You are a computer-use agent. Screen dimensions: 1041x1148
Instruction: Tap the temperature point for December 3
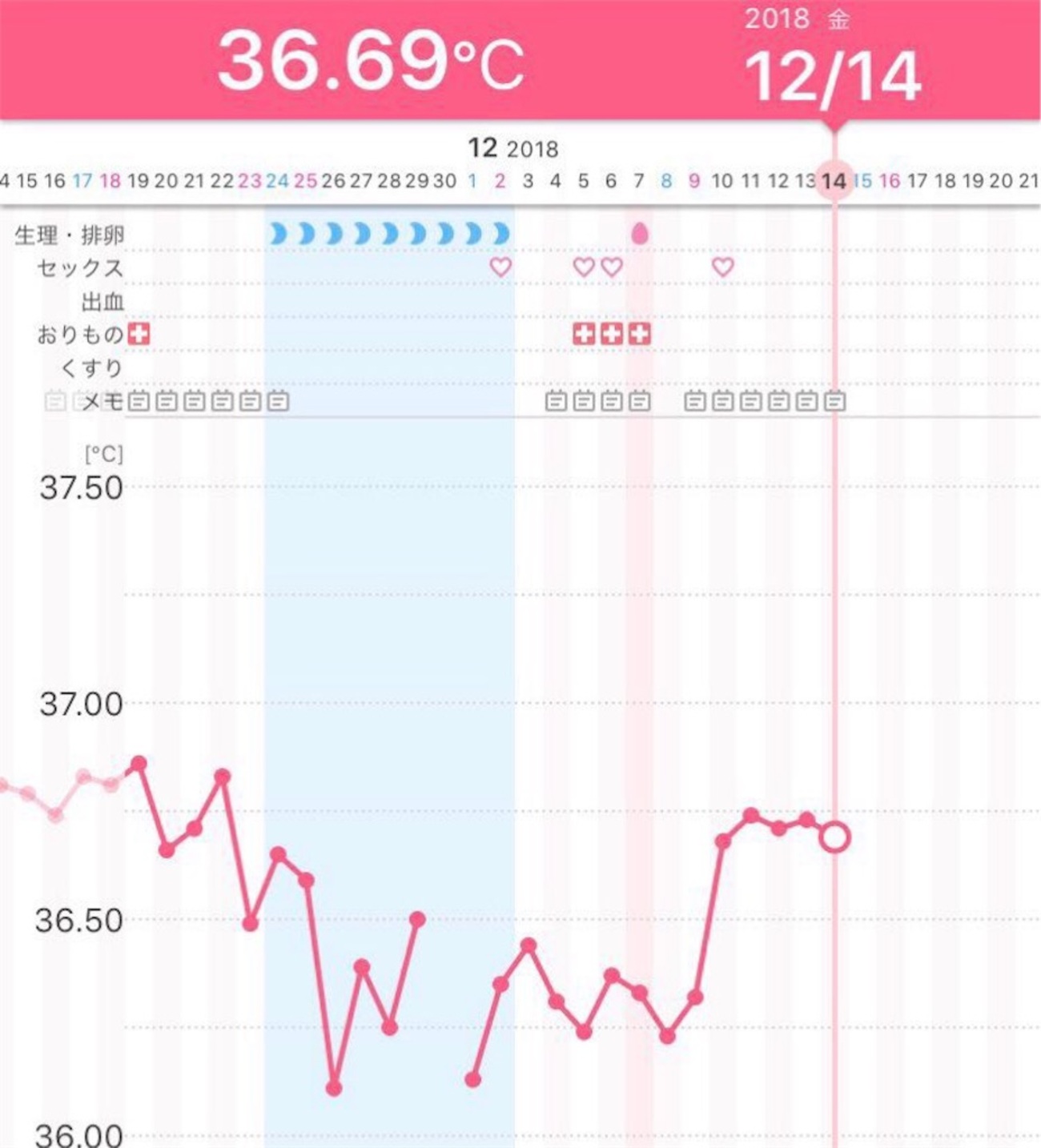[x=528, y=945]
